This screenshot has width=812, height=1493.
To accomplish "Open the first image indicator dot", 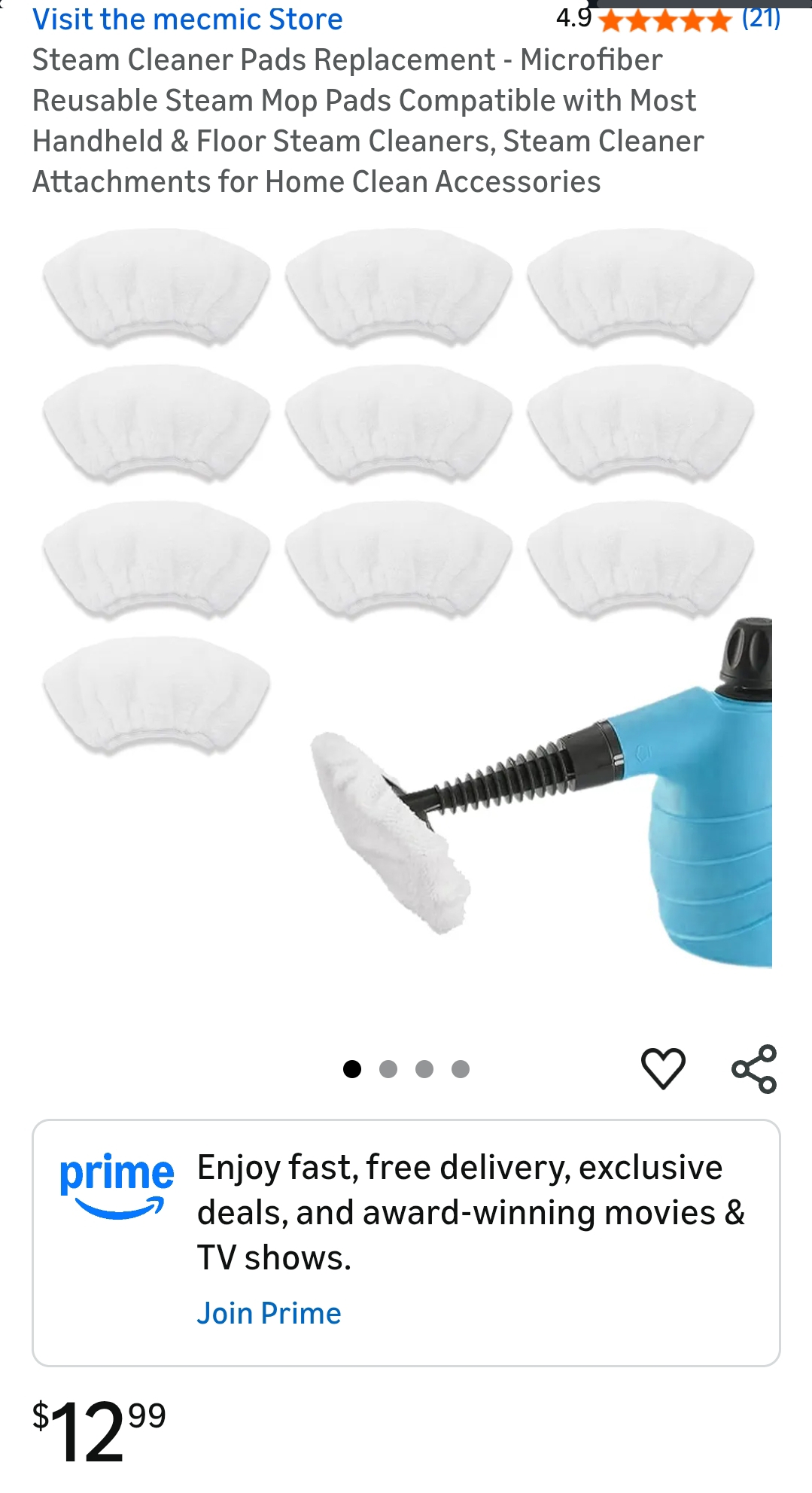I will coord(351,1068).
